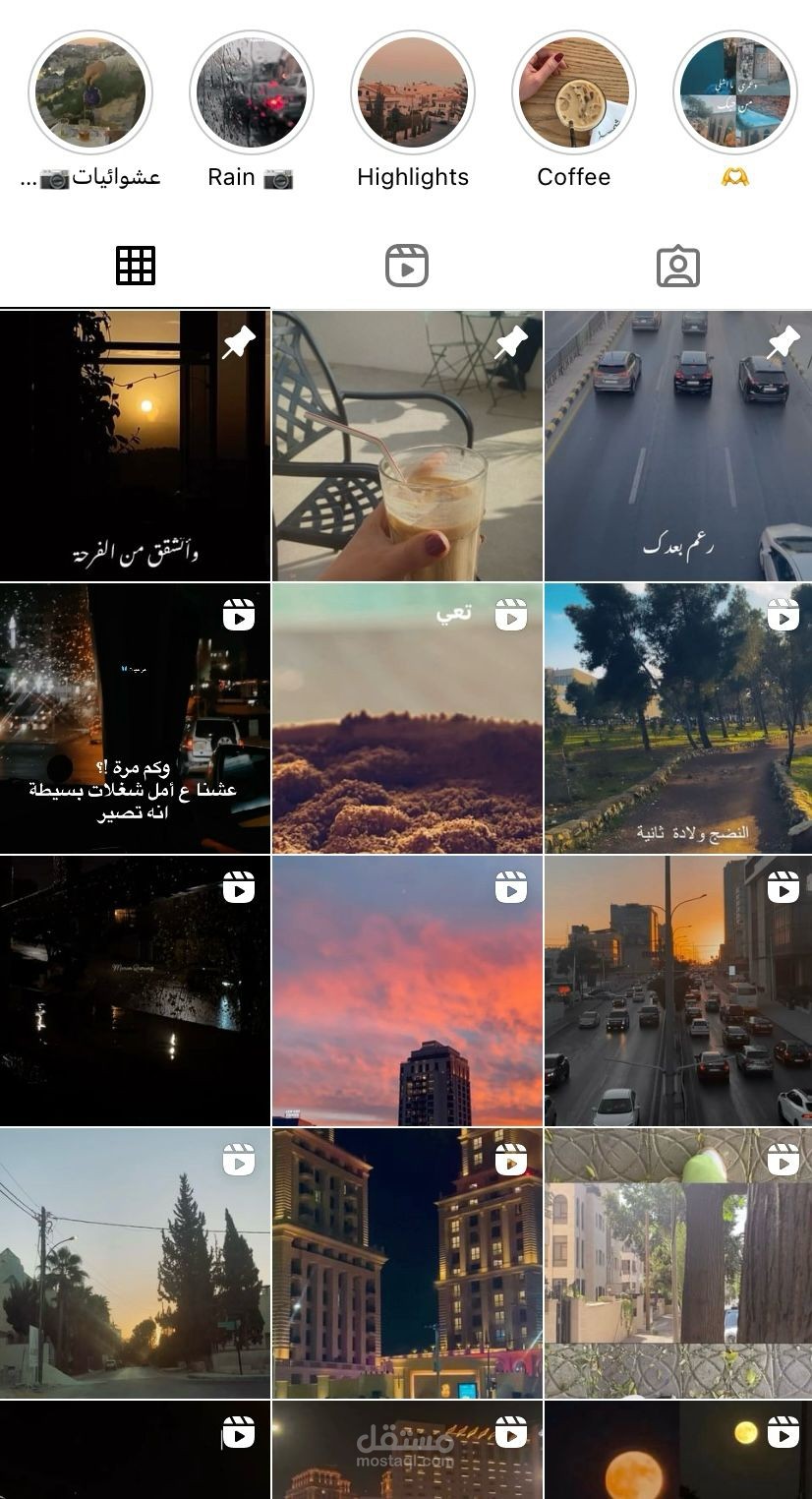
Task: Open the dusk street with pine trees reel
Action: pyautogui.click(x=135, y=1264)
